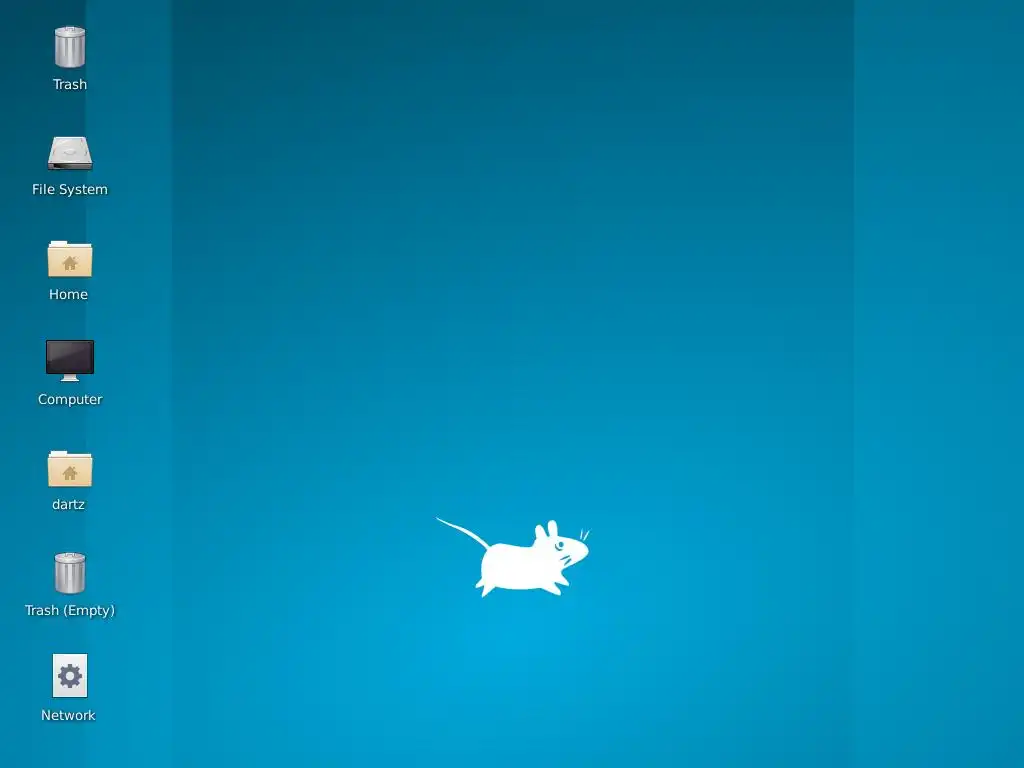The width and height of the screenshot is (1024, 768).
Task: Open the Home folder
Action: pos(70,260)
